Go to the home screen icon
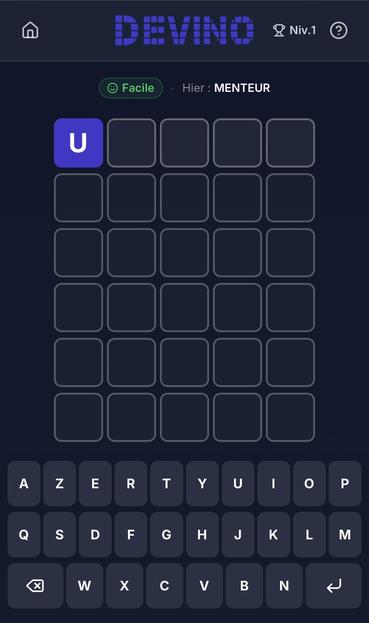 coord(30,30)
